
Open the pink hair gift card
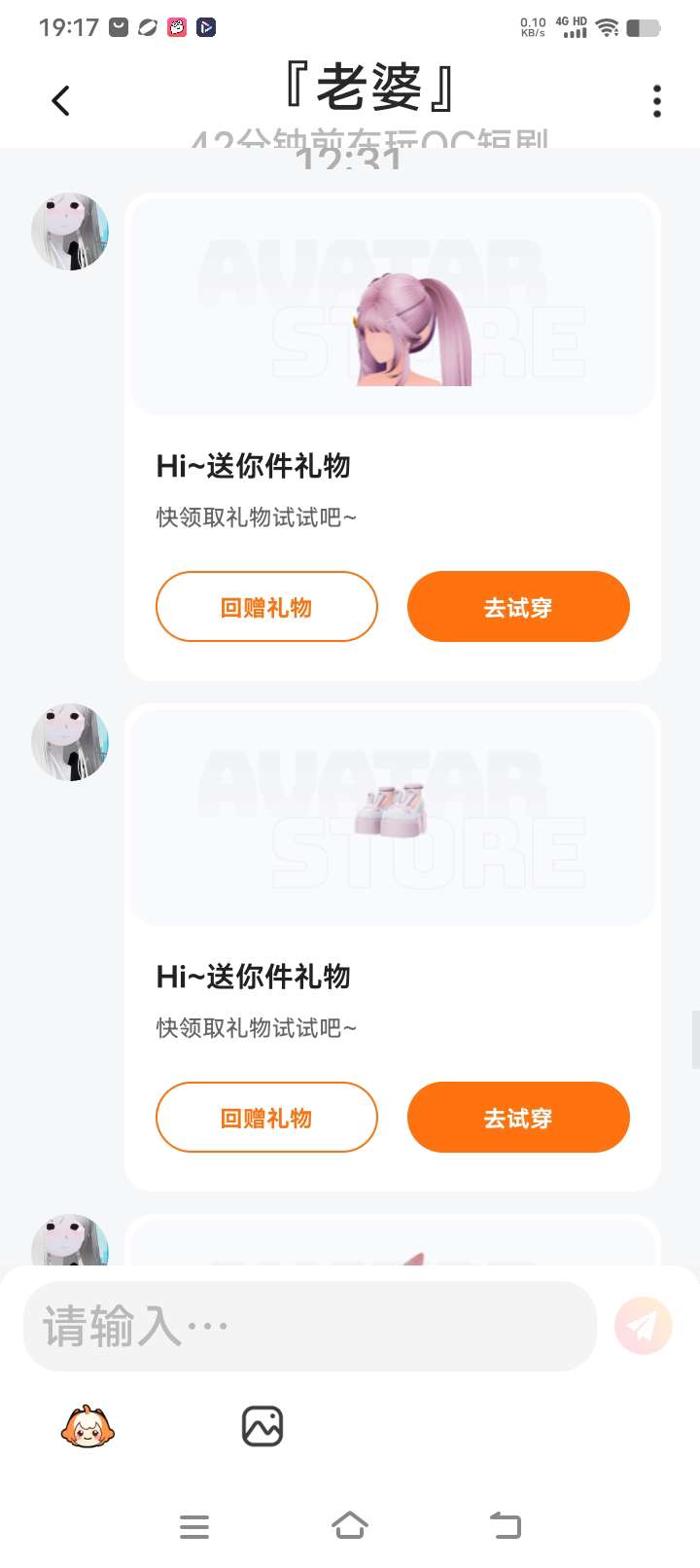(x=392, y=306)
